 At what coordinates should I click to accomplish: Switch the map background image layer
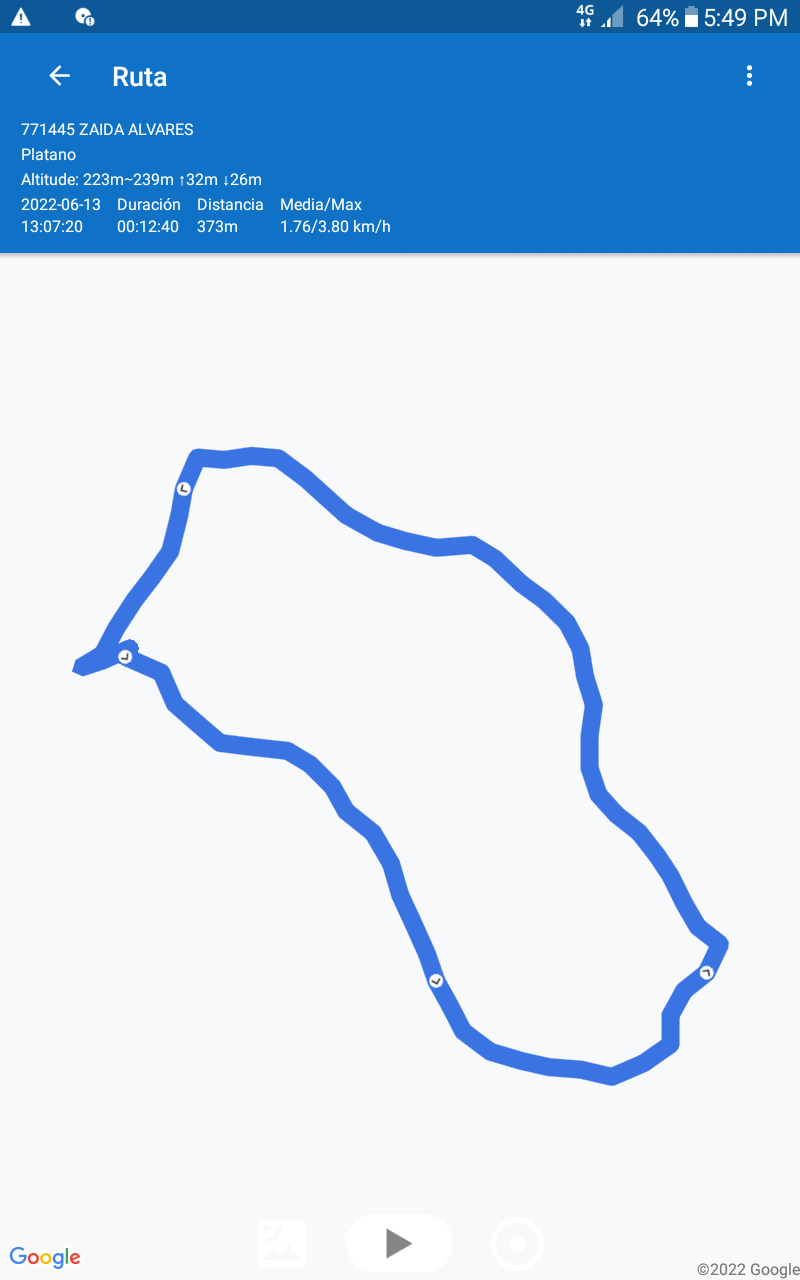[282, 1244]
